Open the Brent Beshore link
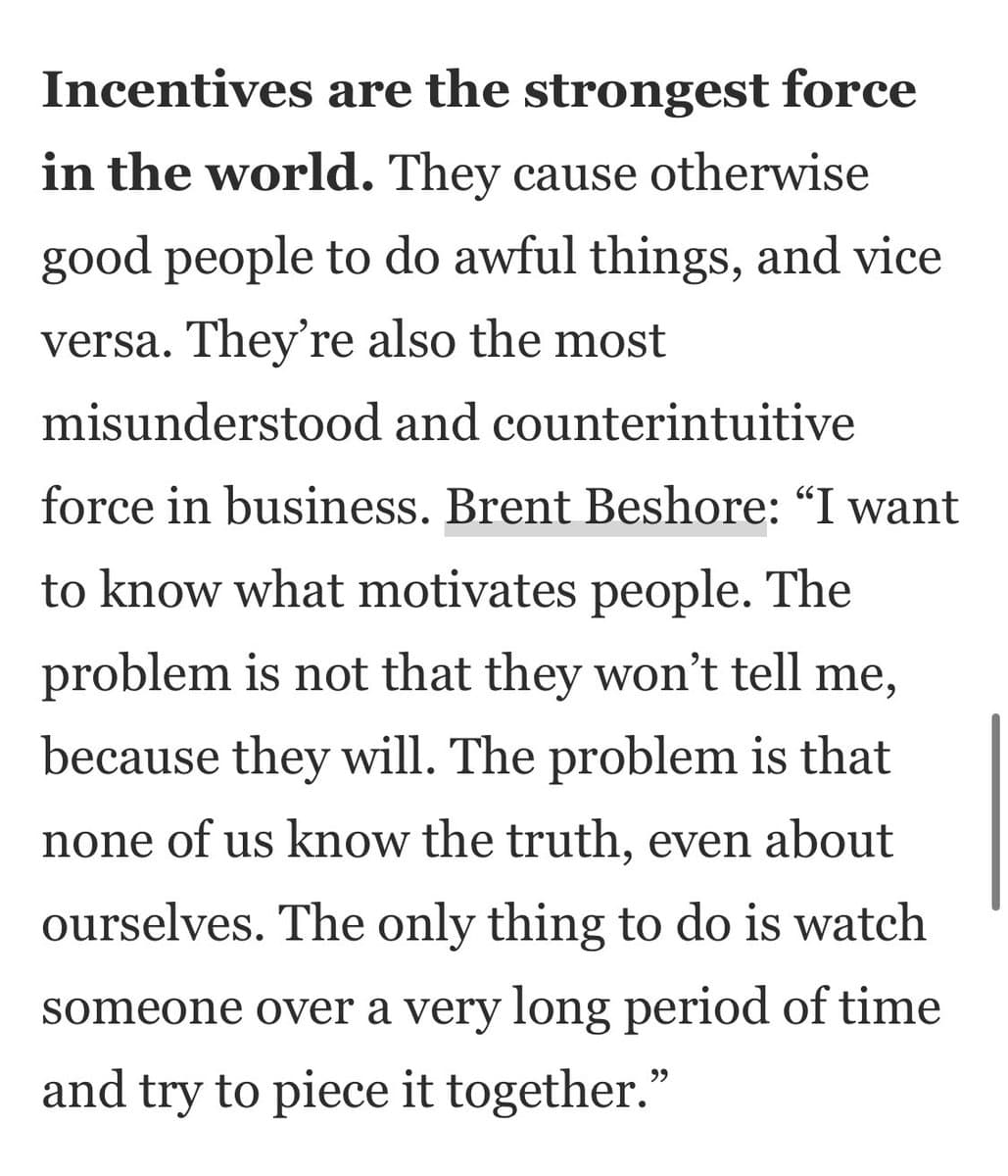Viewport: 1008px width, 1176px height. [604, 508]
